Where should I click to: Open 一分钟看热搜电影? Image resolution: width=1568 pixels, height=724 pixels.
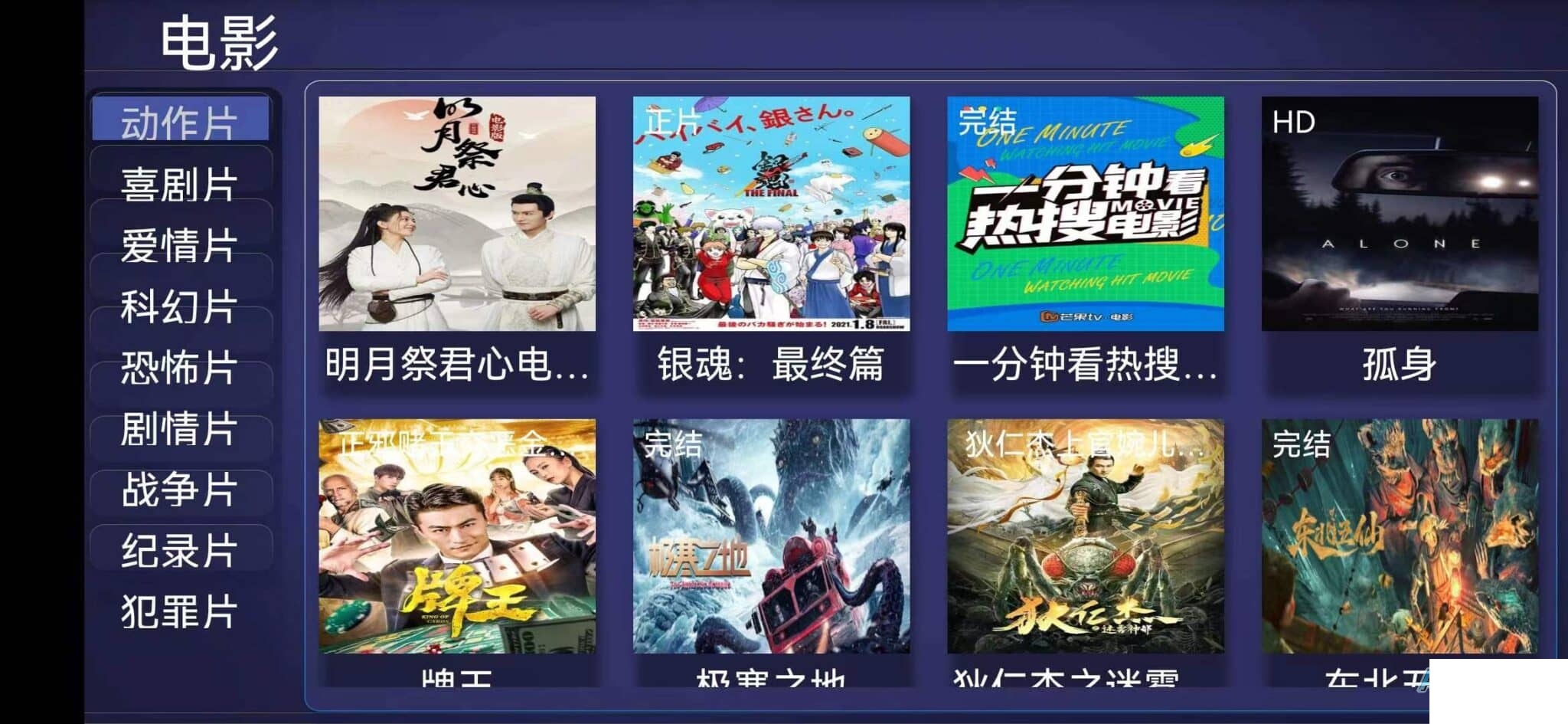[x=1085, y=214]
